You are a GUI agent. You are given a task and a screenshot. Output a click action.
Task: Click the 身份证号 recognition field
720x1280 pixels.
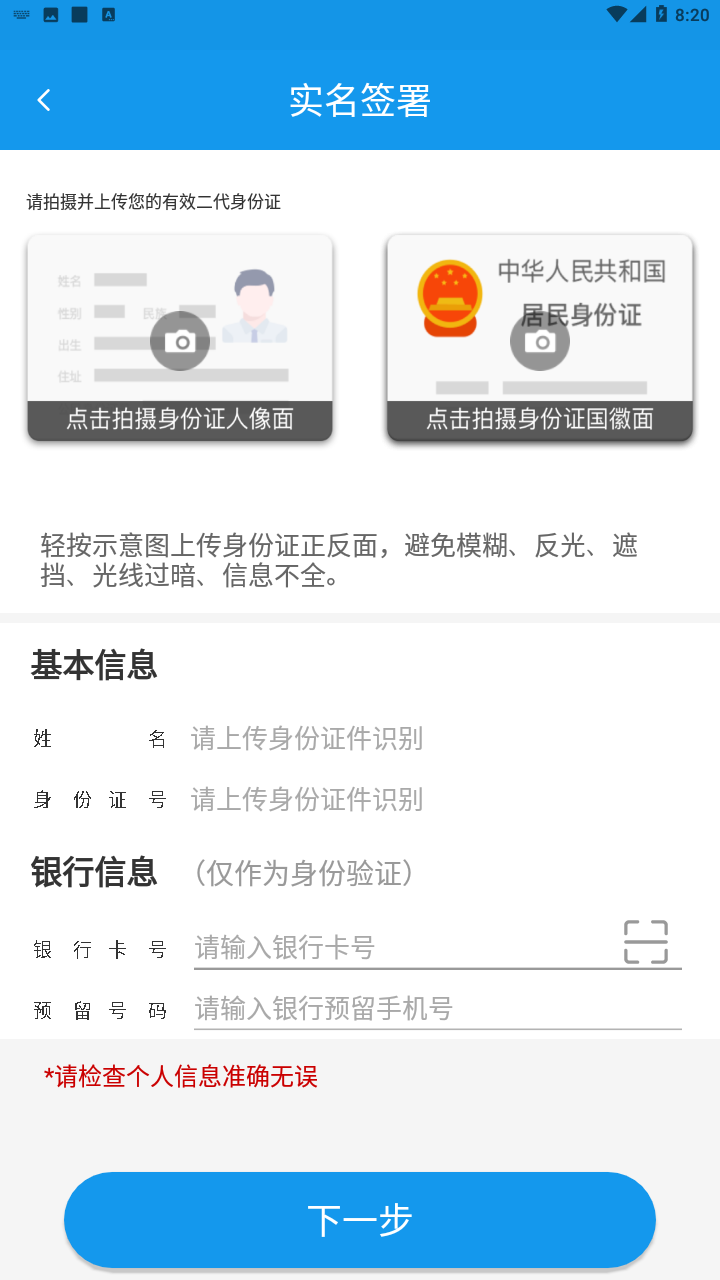307,799
